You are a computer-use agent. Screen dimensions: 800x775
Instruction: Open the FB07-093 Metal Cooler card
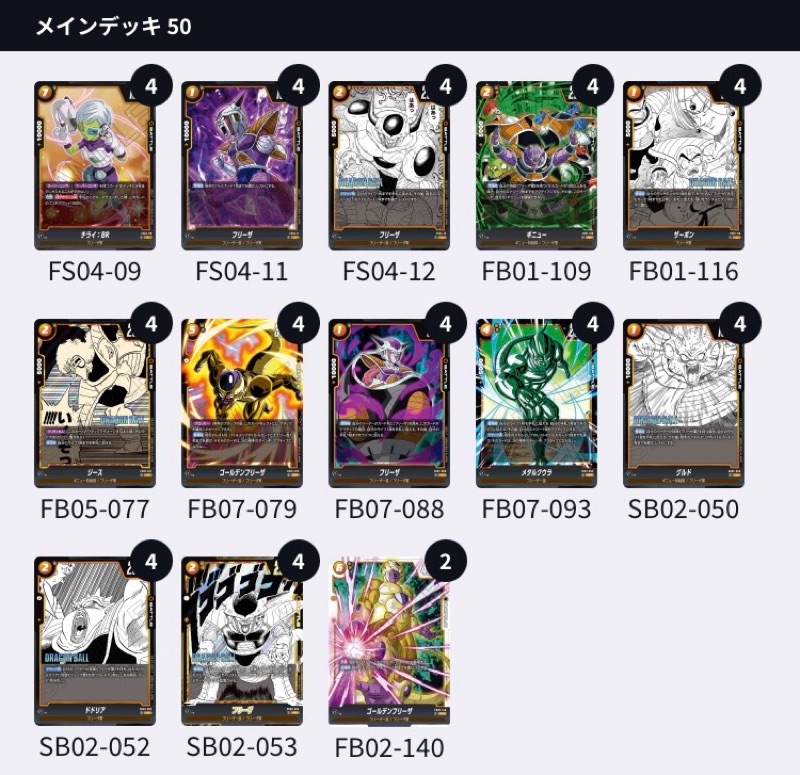(536, 402)
